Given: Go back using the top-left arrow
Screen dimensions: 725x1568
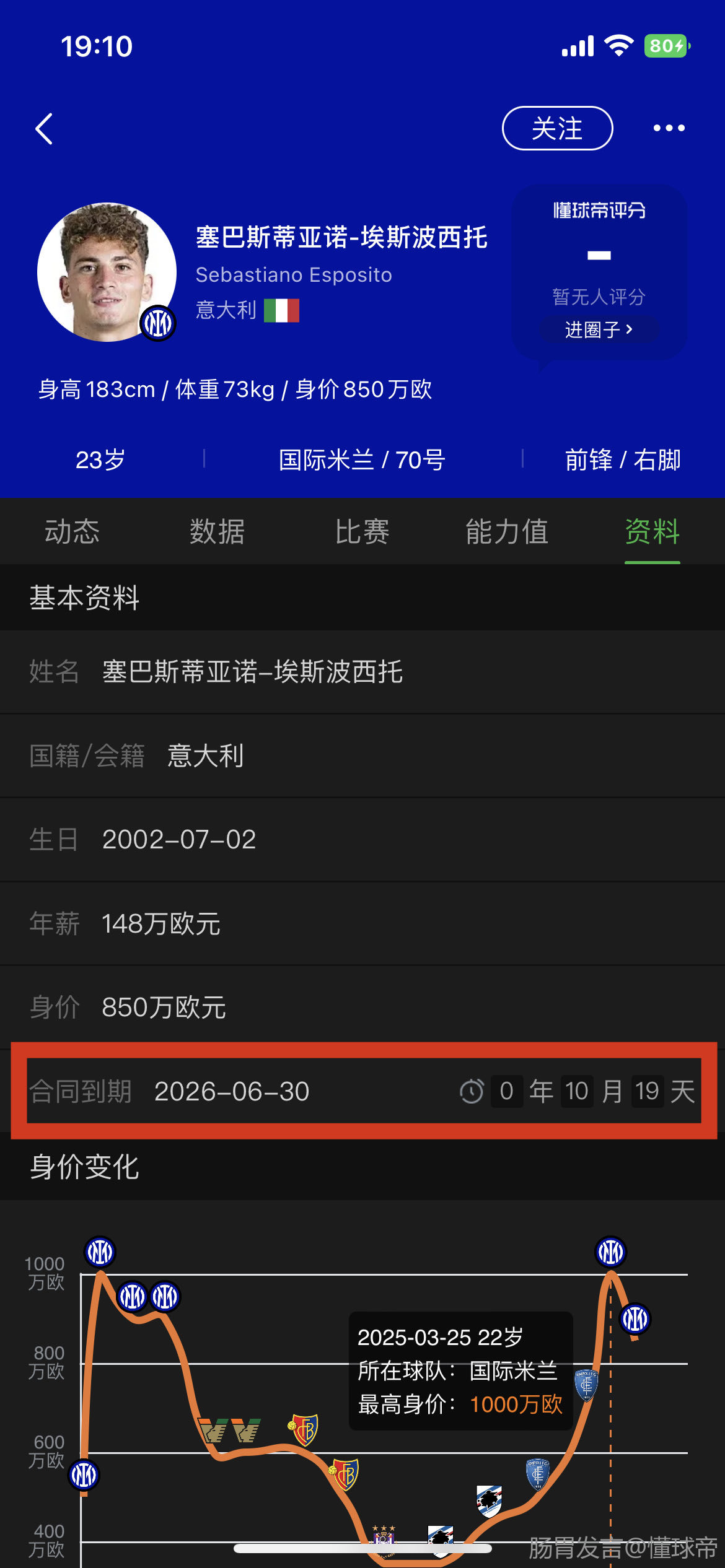Looking at the screenshot, I should point(44,129).
